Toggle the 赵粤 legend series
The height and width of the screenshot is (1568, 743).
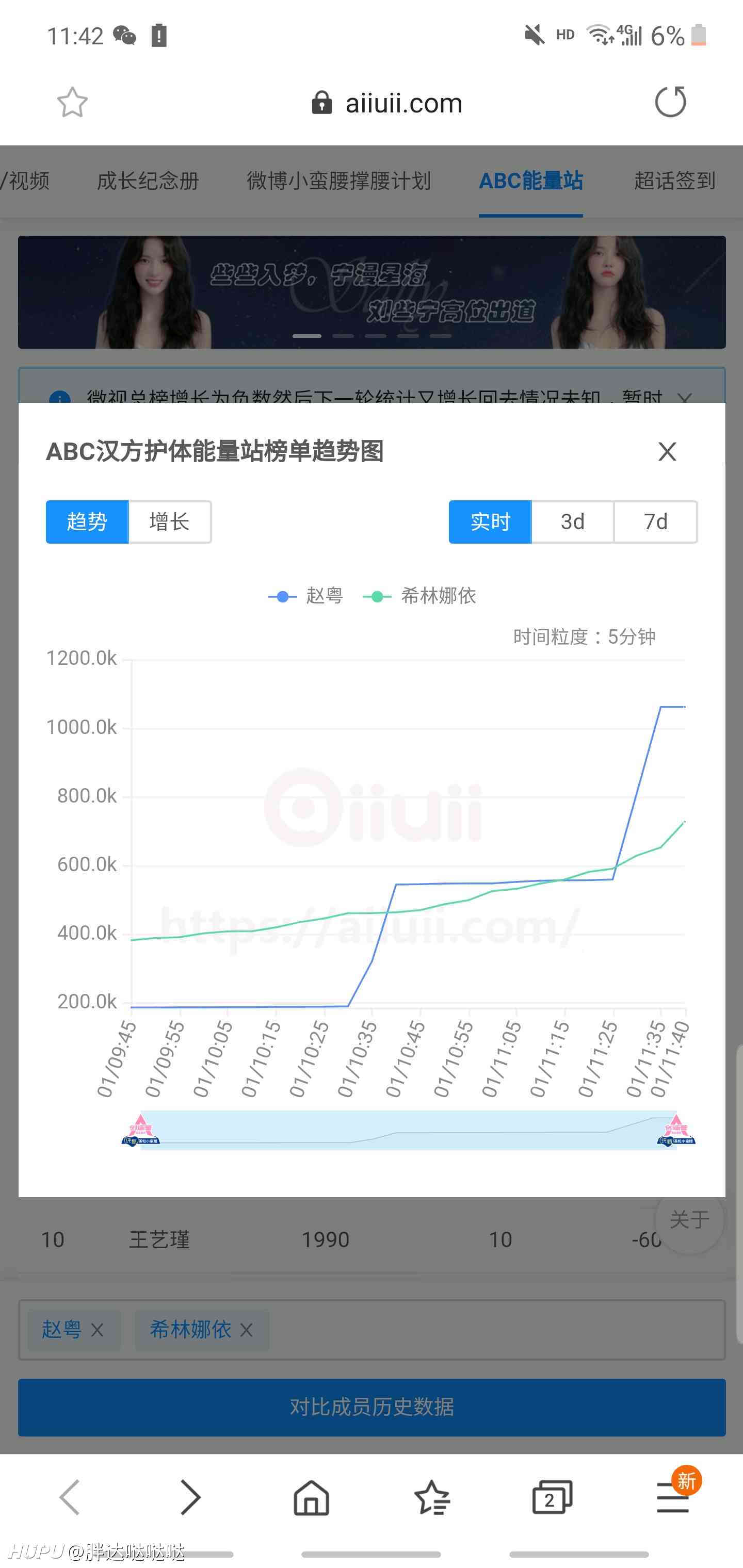tap(306, 596)
